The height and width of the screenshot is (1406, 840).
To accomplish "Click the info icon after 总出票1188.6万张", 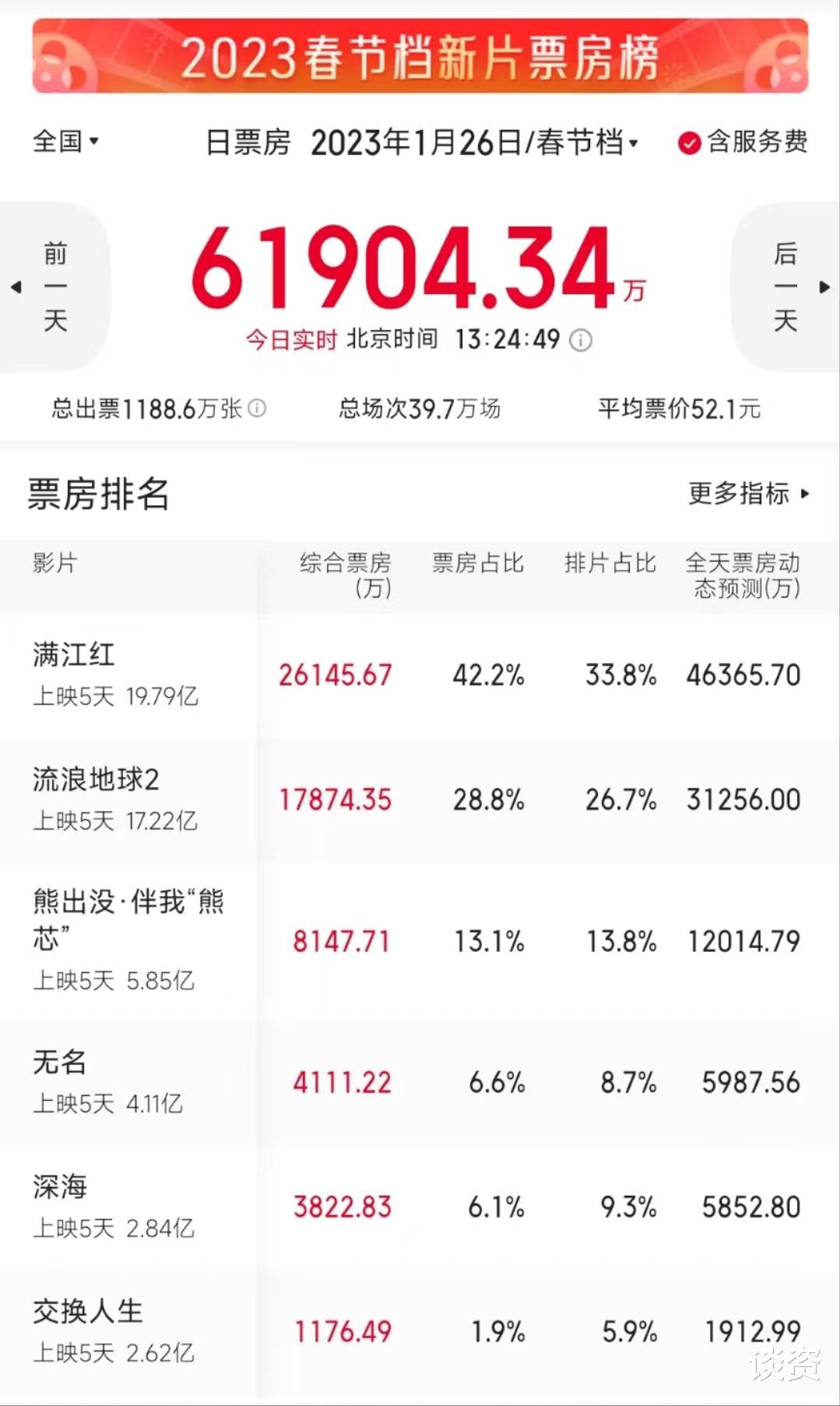I will pos(257,408).
